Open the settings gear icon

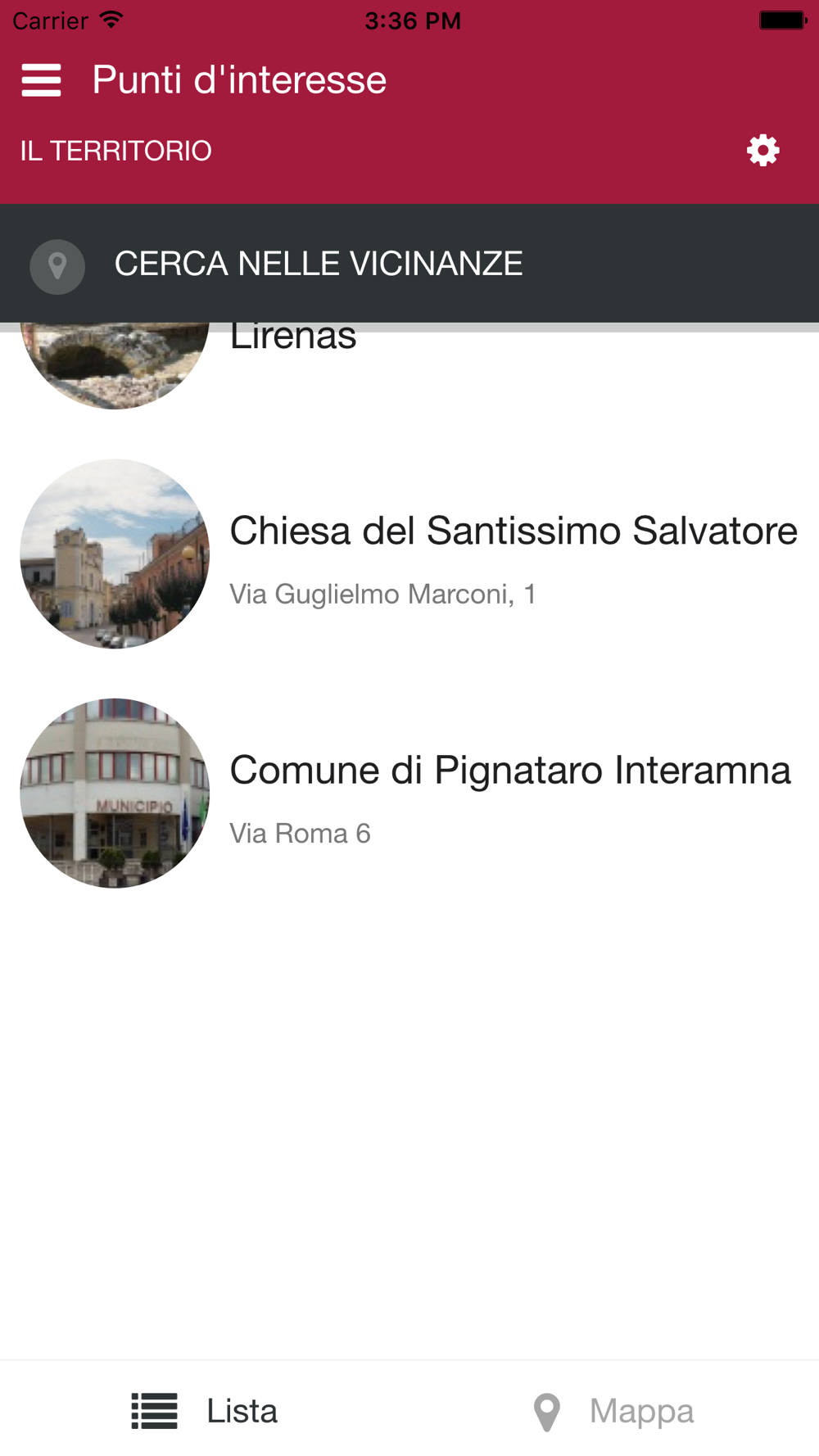point(762,151)
